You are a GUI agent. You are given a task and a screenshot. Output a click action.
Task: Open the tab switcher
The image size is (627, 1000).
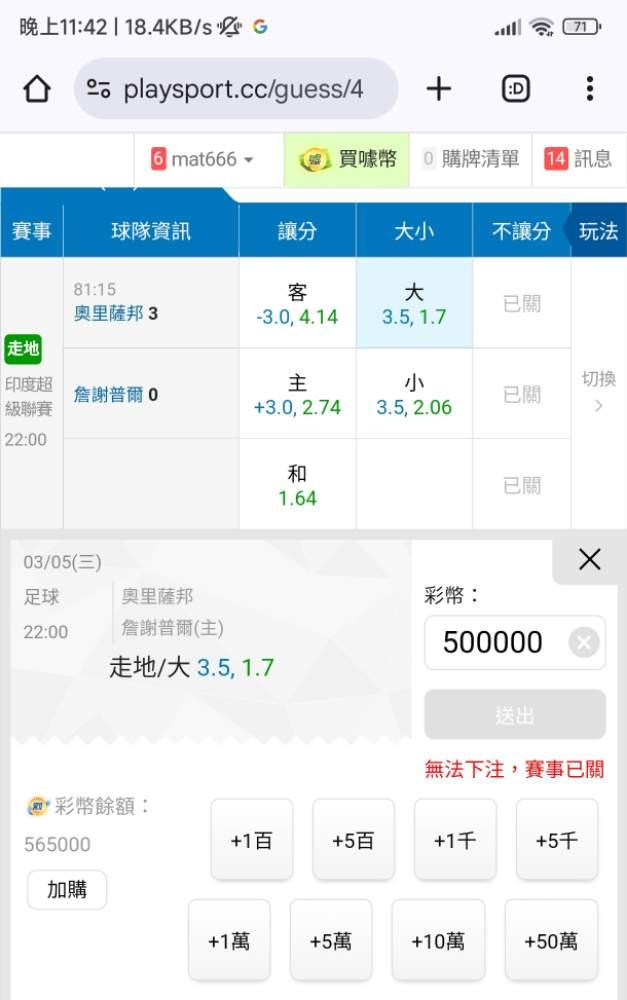515,89
